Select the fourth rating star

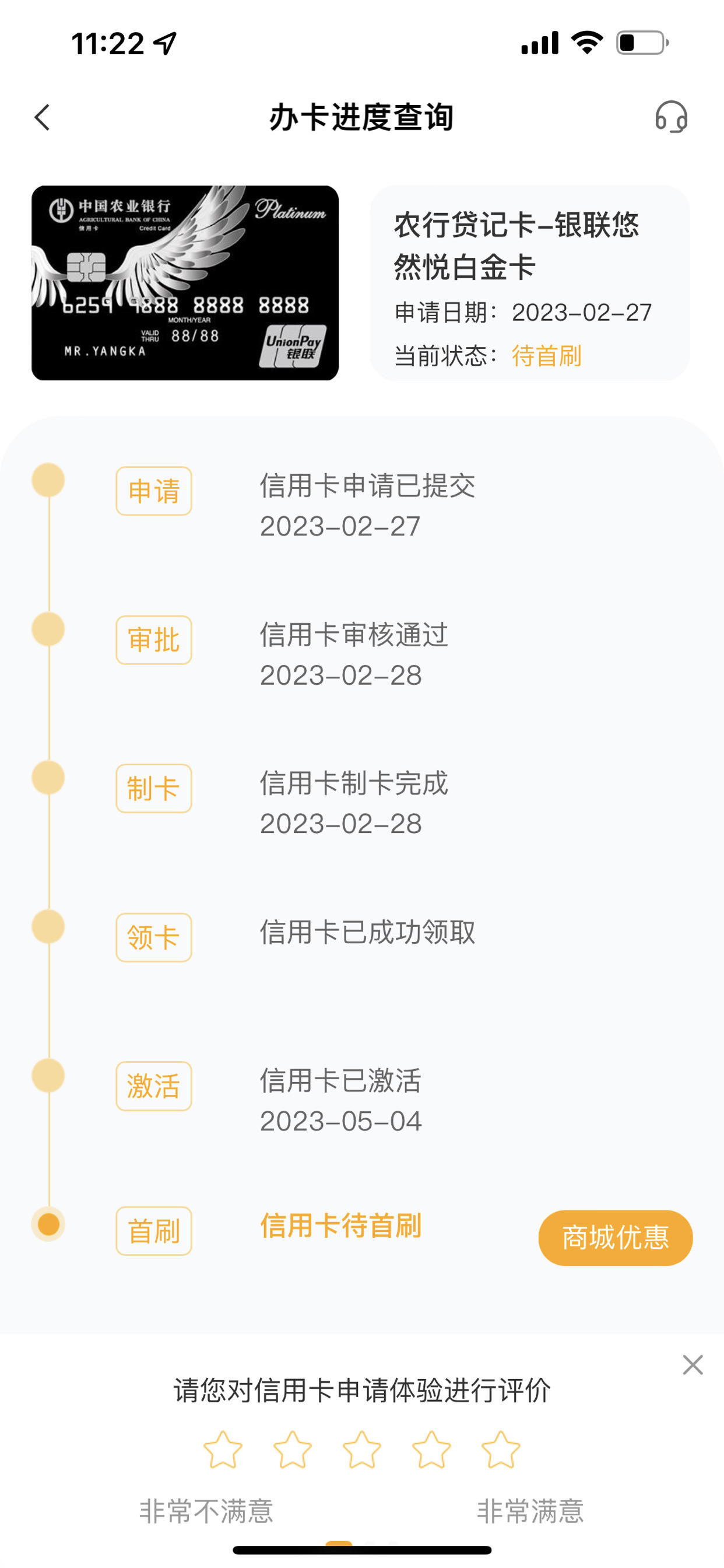[431, 1450]
